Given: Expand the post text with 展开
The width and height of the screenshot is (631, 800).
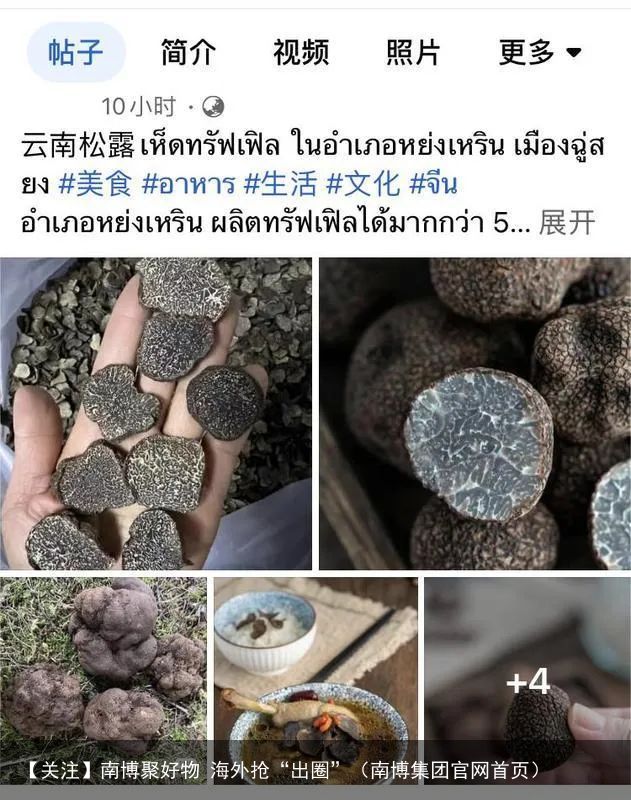Looking at the screenshot, I should [566, 223].
